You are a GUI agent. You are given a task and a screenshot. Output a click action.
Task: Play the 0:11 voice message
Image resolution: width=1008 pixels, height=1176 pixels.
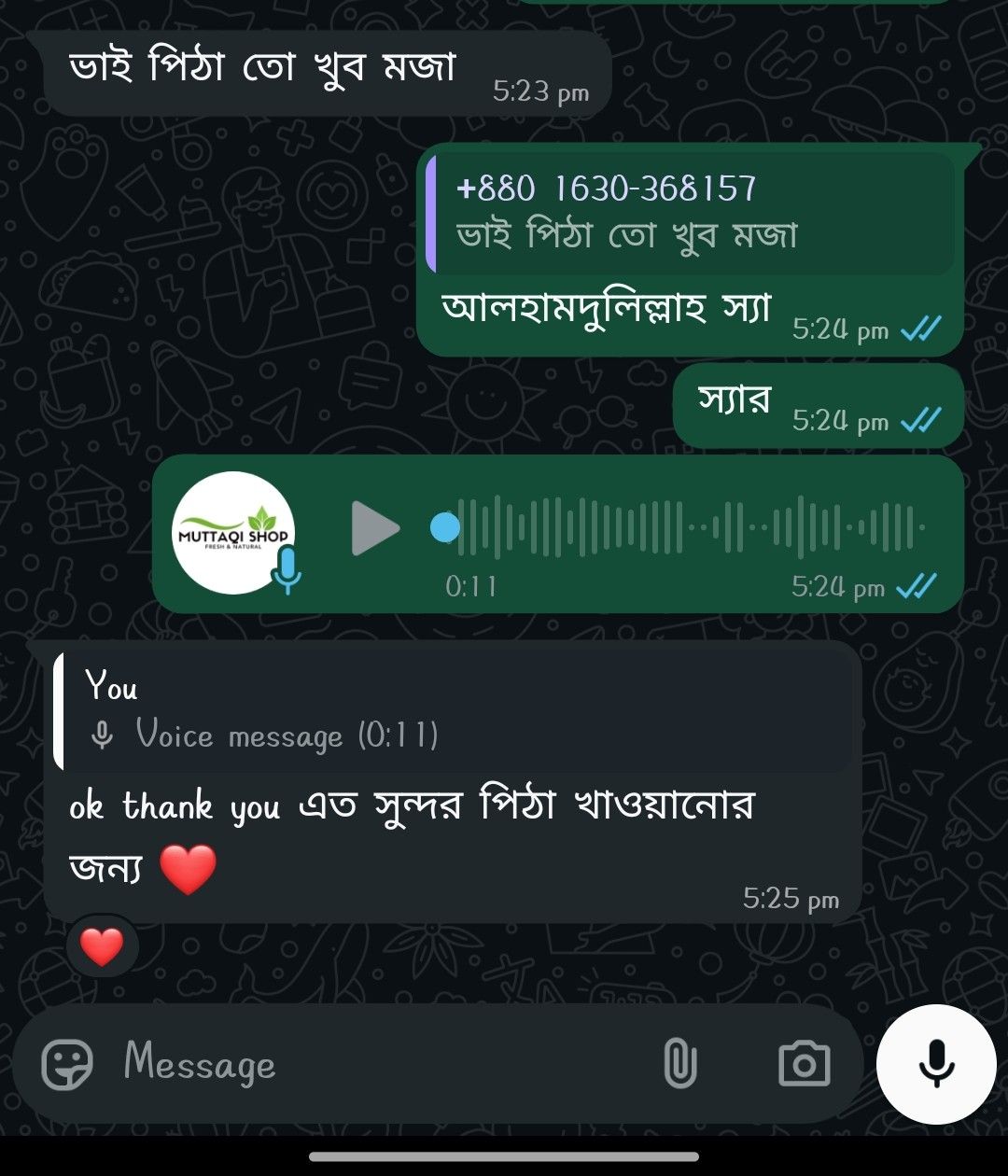374,528
